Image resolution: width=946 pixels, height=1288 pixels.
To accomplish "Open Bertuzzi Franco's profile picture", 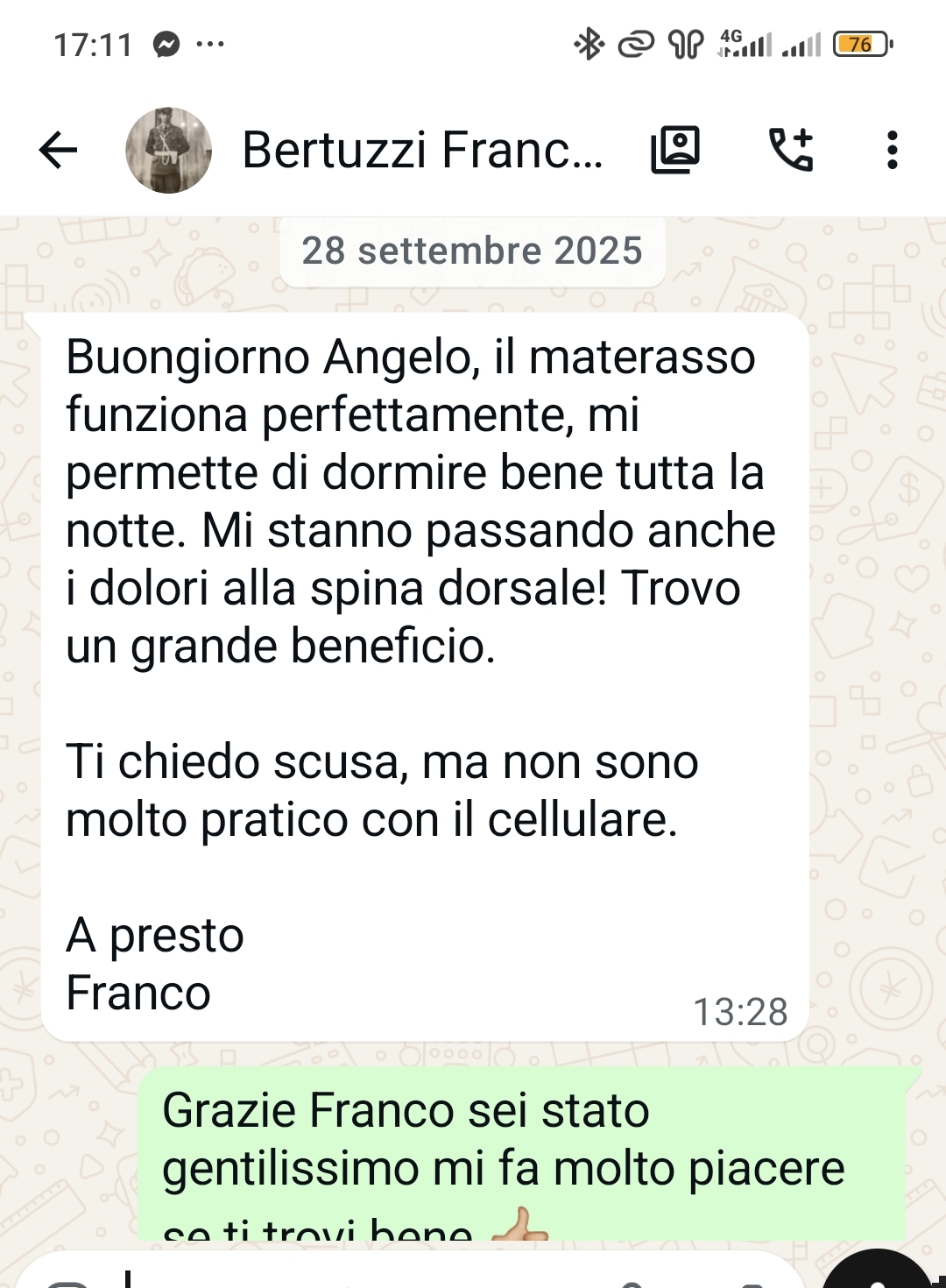I will (x=168, y=150).
